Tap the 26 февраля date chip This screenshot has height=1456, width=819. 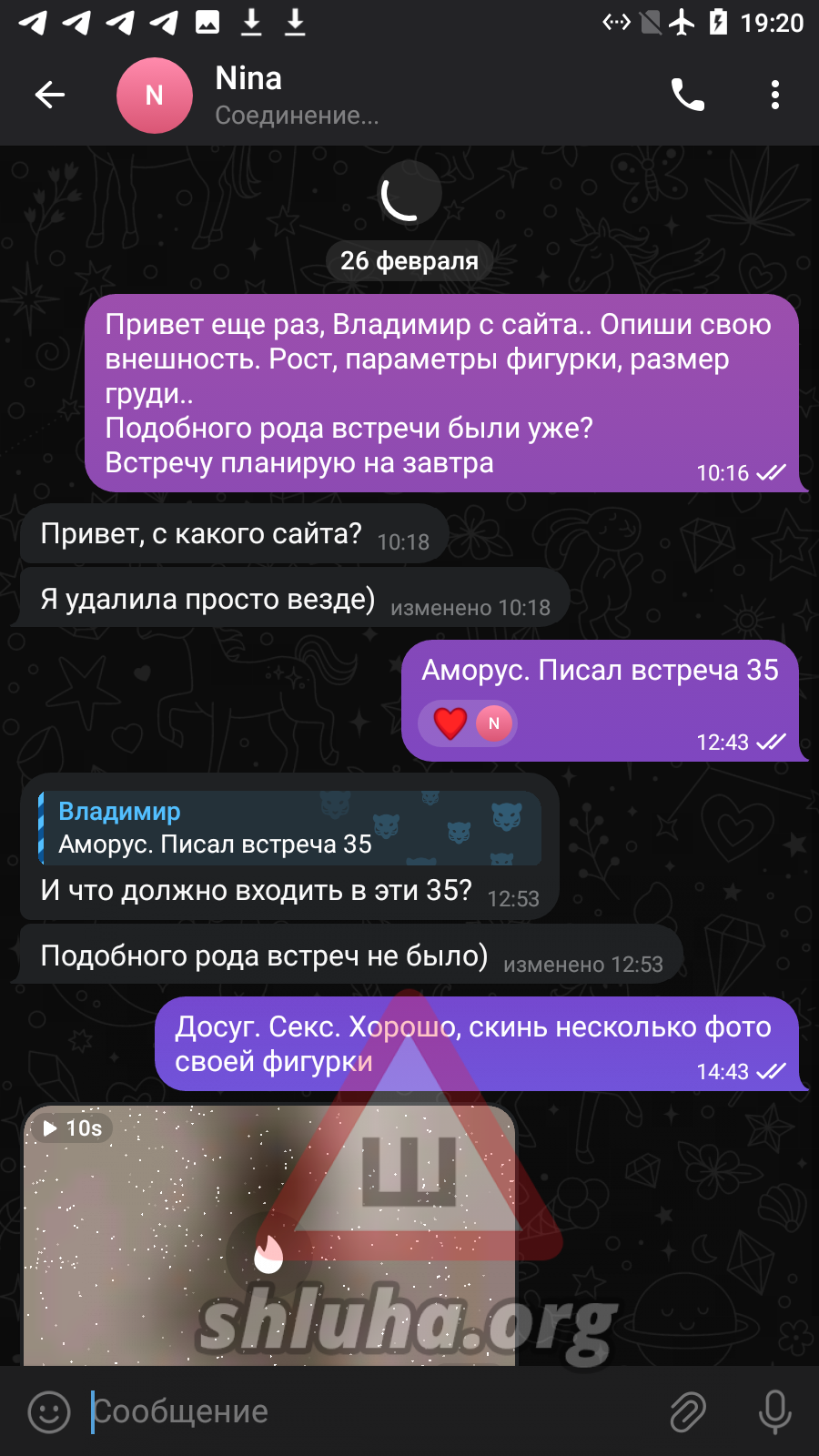coord(409,261)
